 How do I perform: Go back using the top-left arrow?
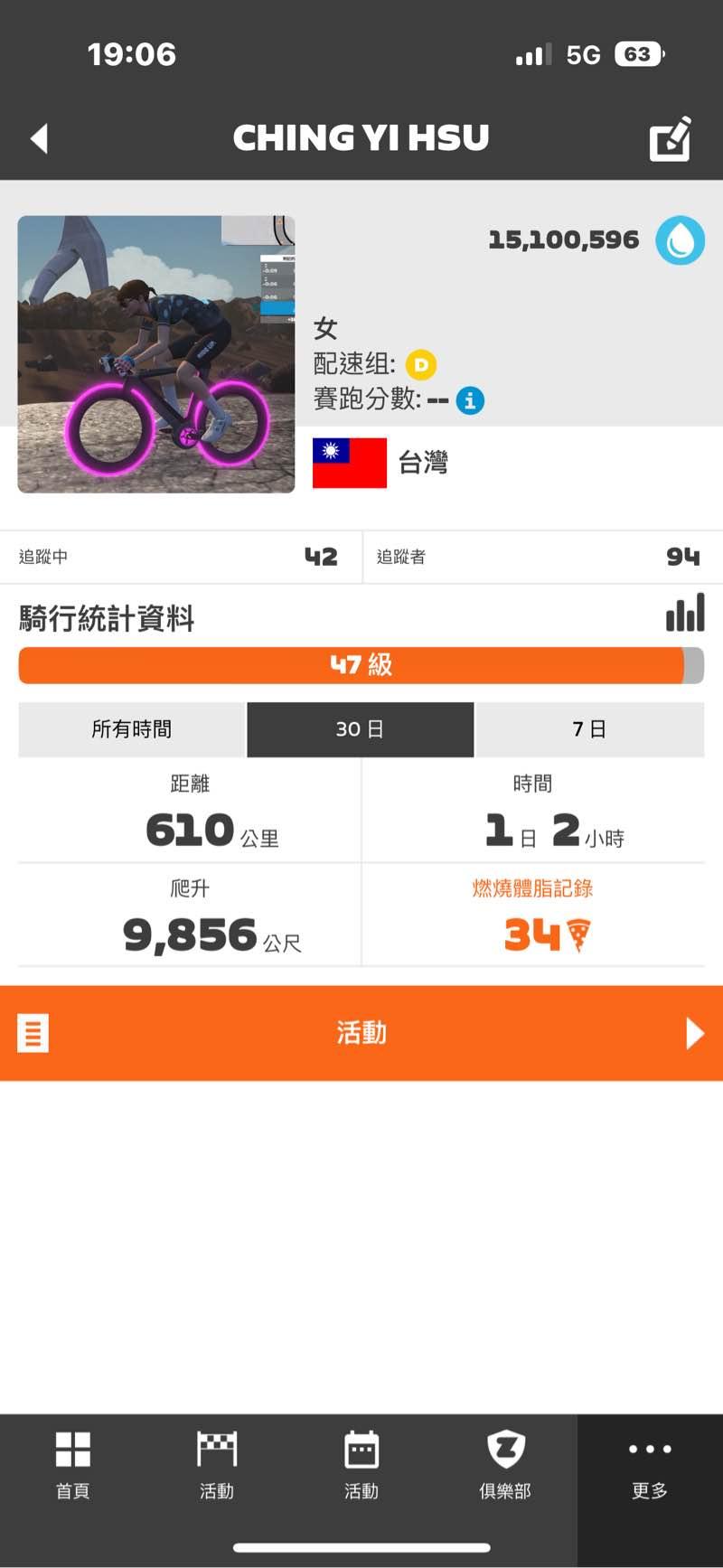coord(39,138)
